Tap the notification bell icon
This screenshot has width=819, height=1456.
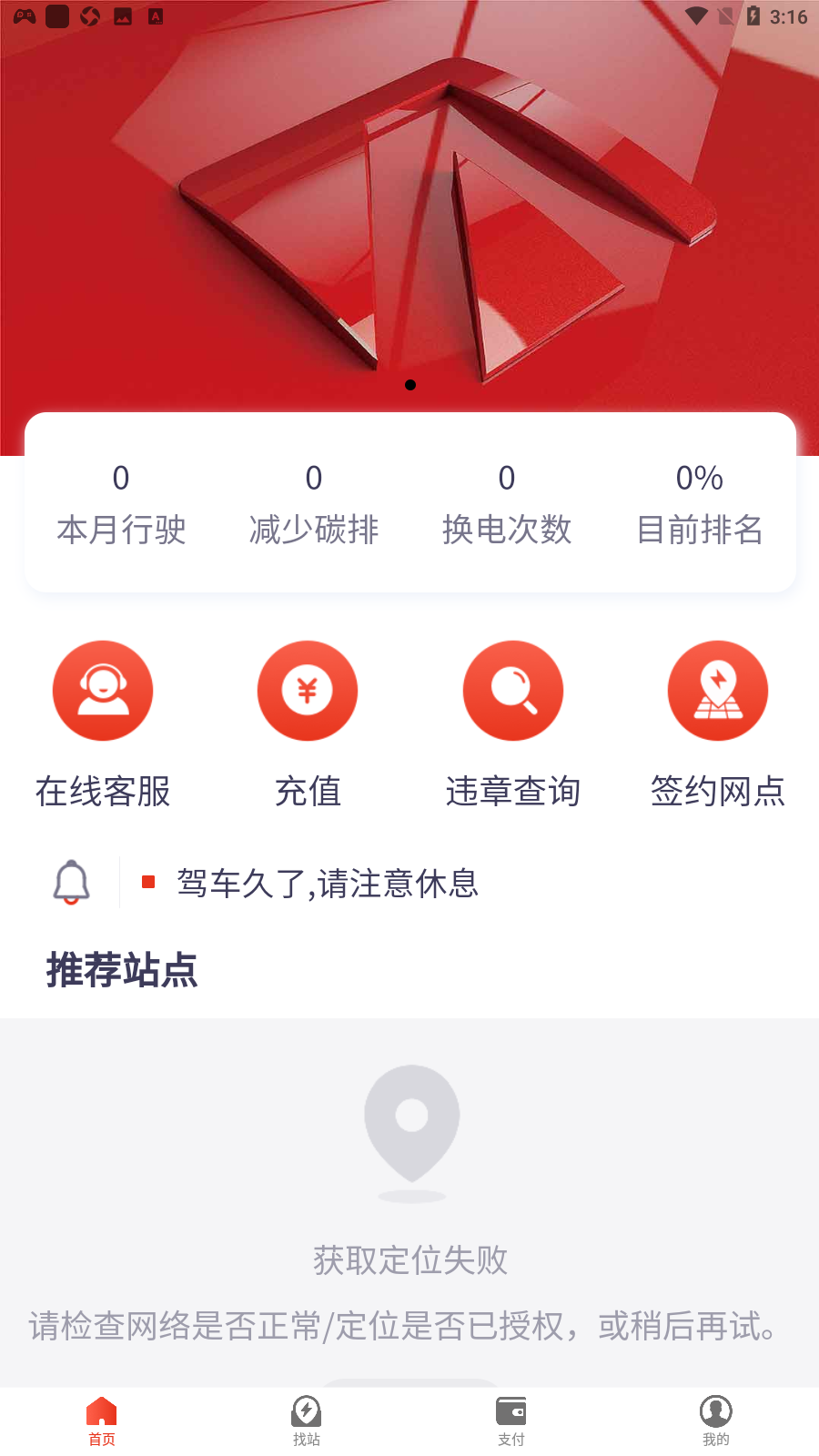71,882
